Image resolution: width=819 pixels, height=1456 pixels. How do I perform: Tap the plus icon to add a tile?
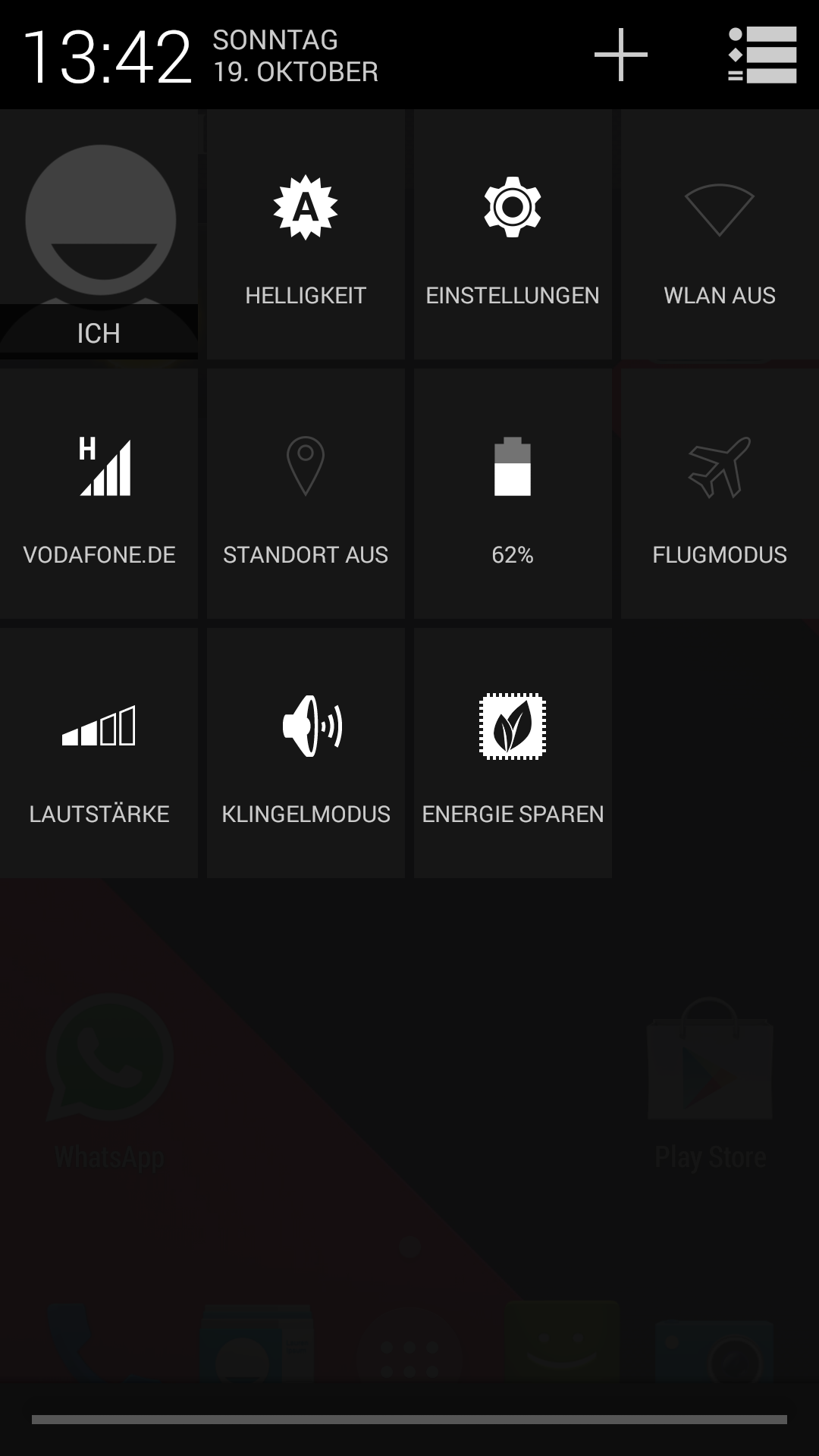pyautogui.click(x=620, y=55)
